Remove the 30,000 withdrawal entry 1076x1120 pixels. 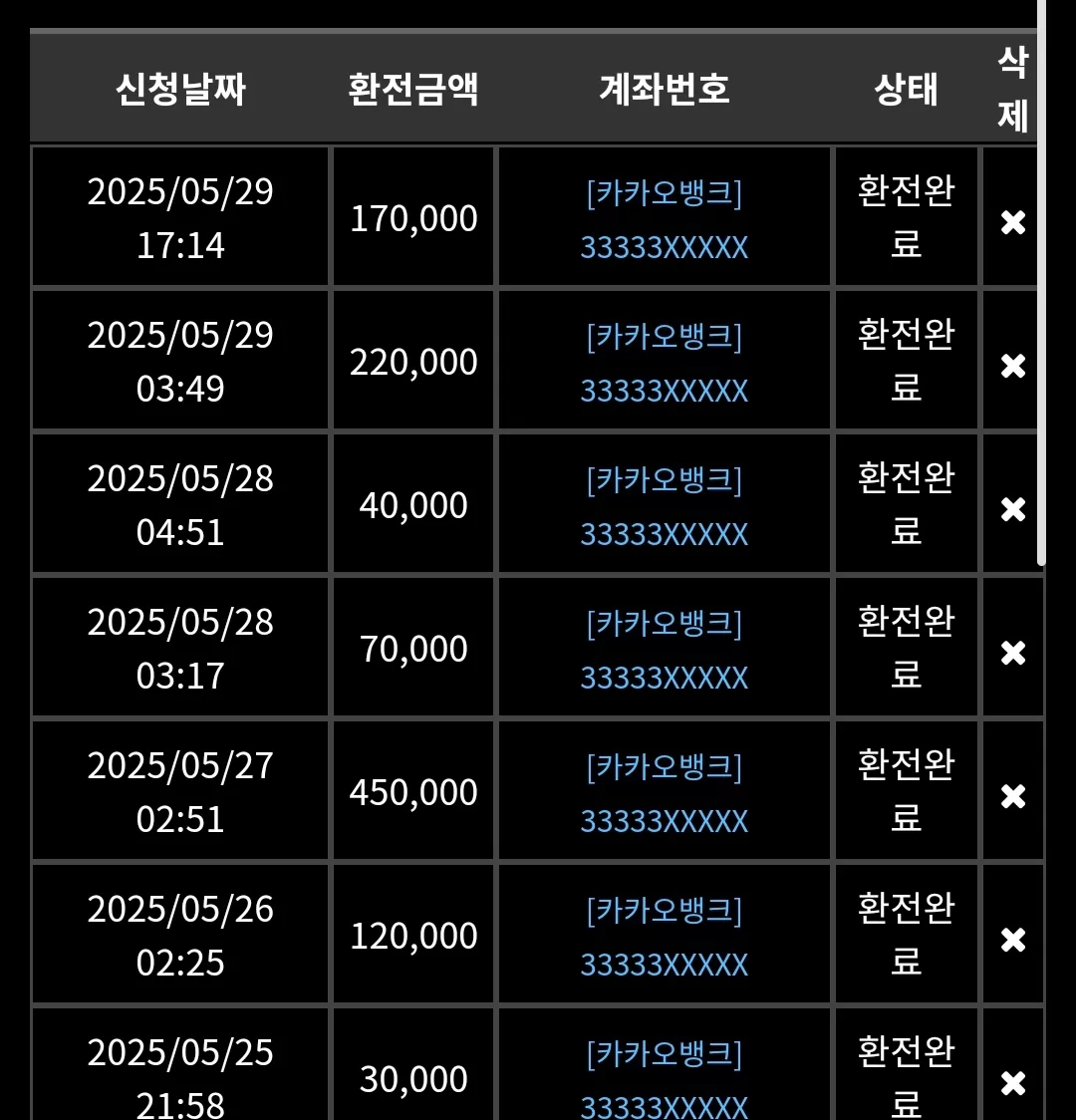coord(1012,1083)
